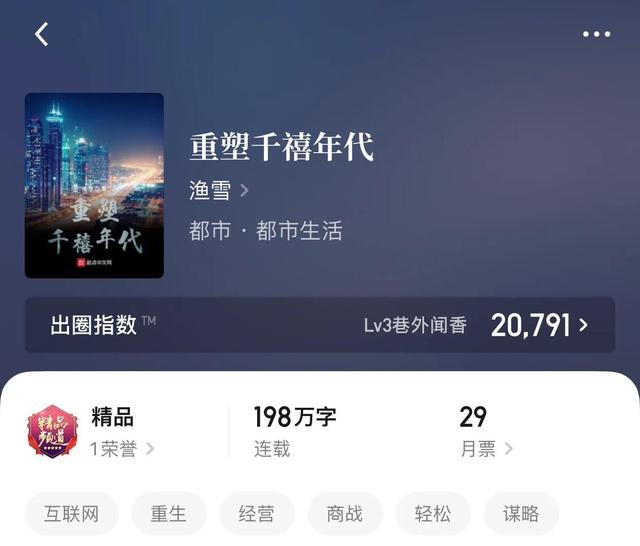Image resolution: width=640 pixels, height=546 pixels.
Task: Open author 渔雪's profile
Action: (218, 190)
